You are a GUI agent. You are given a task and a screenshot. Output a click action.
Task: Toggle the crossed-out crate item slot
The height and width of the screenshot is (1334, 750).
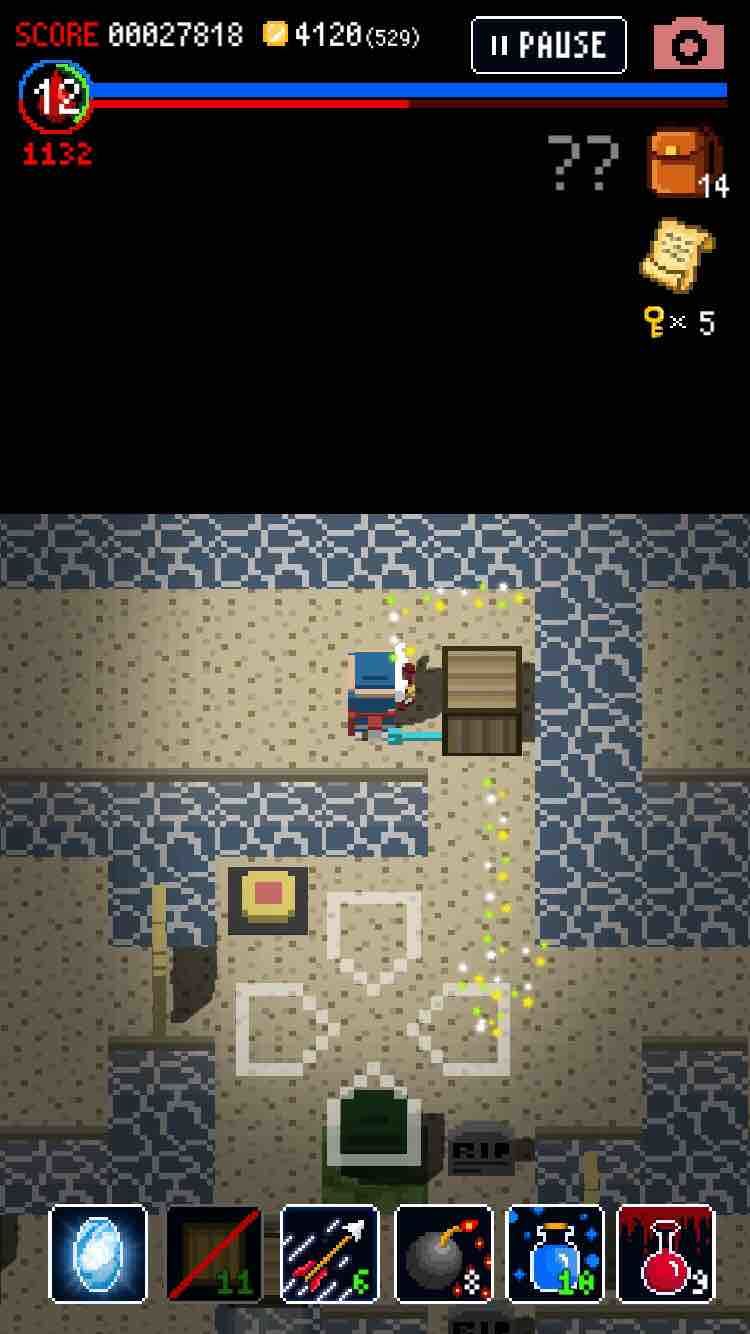pyautogui.click(x=211, y=1255)
